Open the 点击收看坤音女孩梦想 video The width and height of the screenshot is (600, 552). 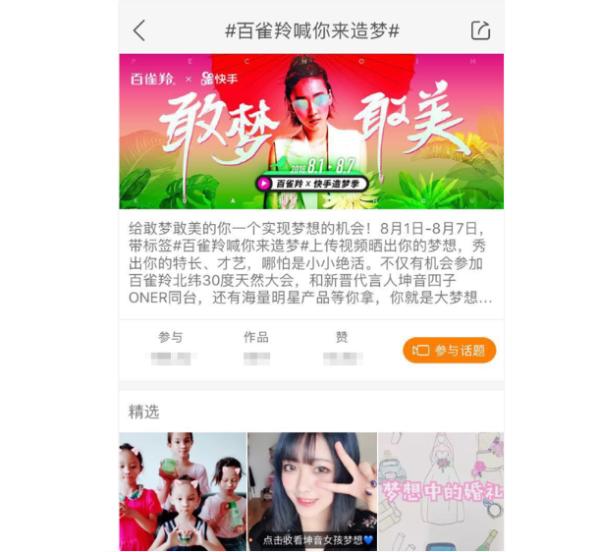coord(311,490)
